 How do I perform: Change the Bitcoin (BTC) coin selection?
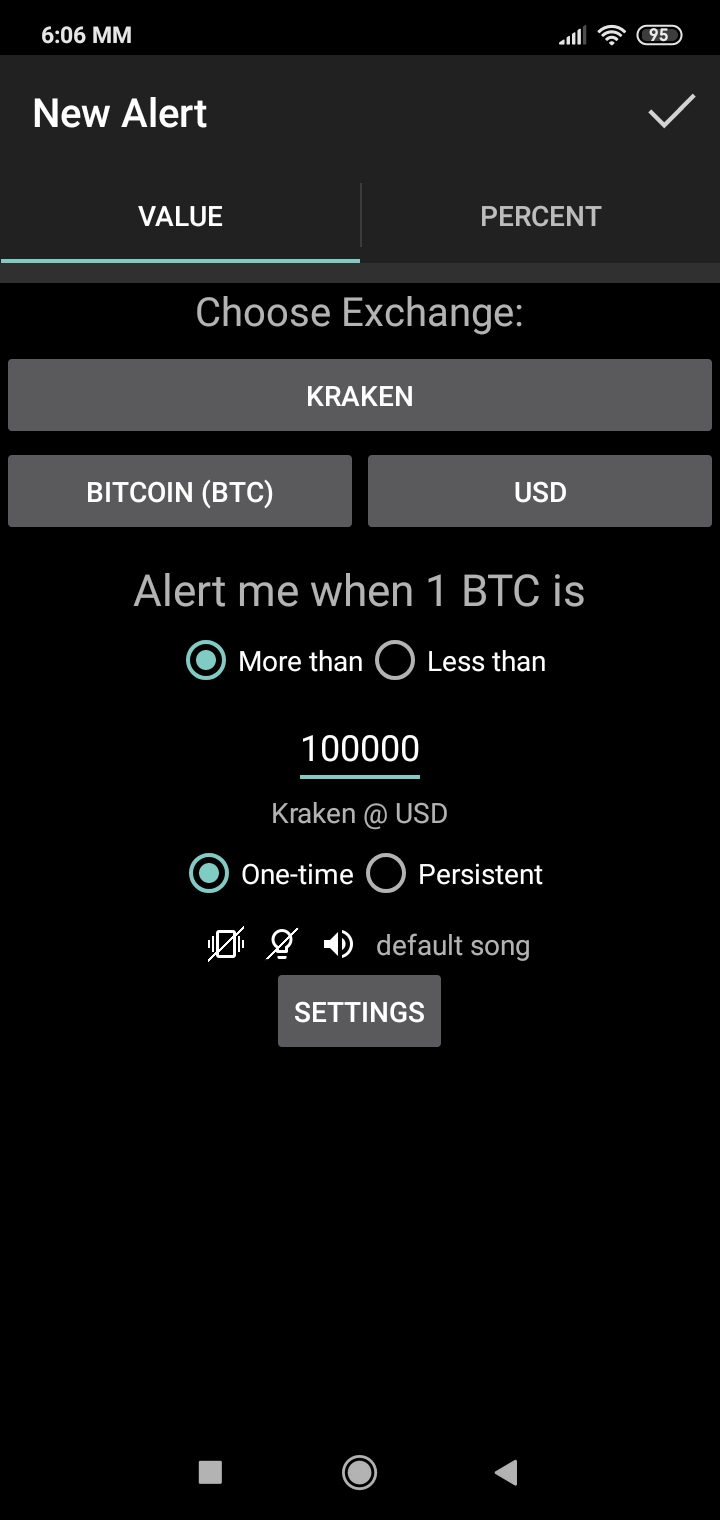click(x=180, y=491)
